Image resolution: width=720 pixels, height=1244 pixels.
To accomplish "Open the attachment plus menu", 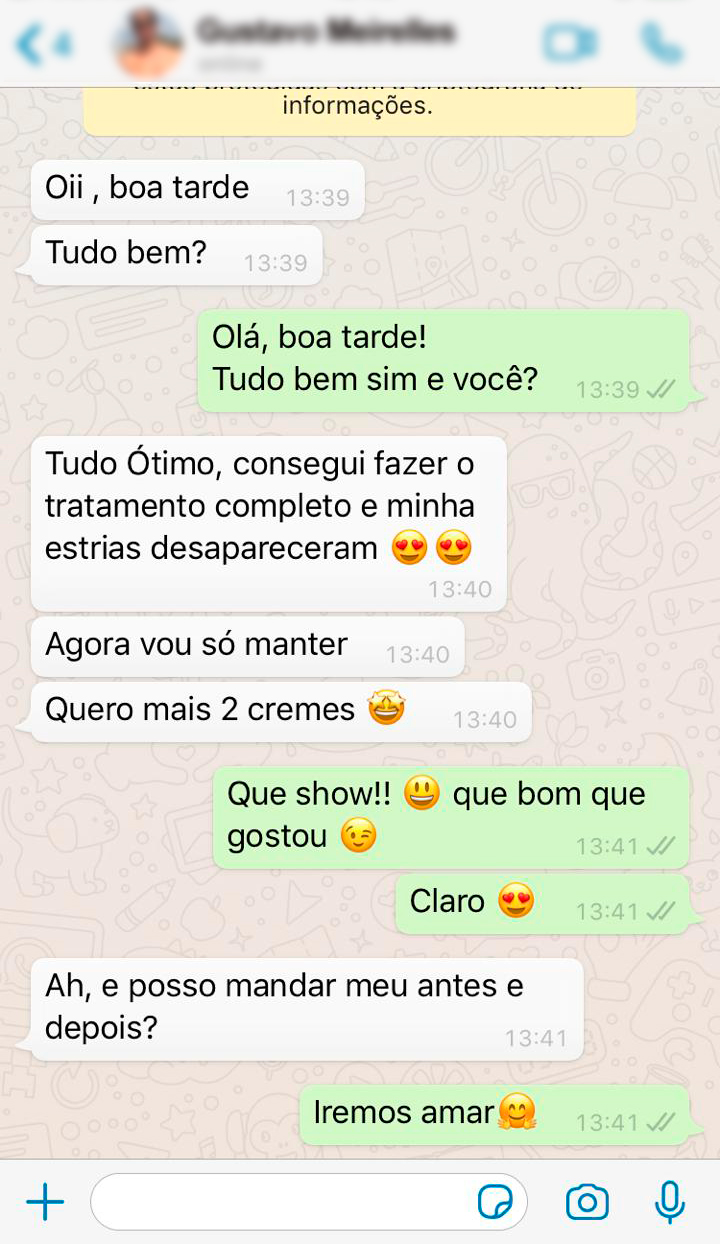I will [x=44, y=1201].
